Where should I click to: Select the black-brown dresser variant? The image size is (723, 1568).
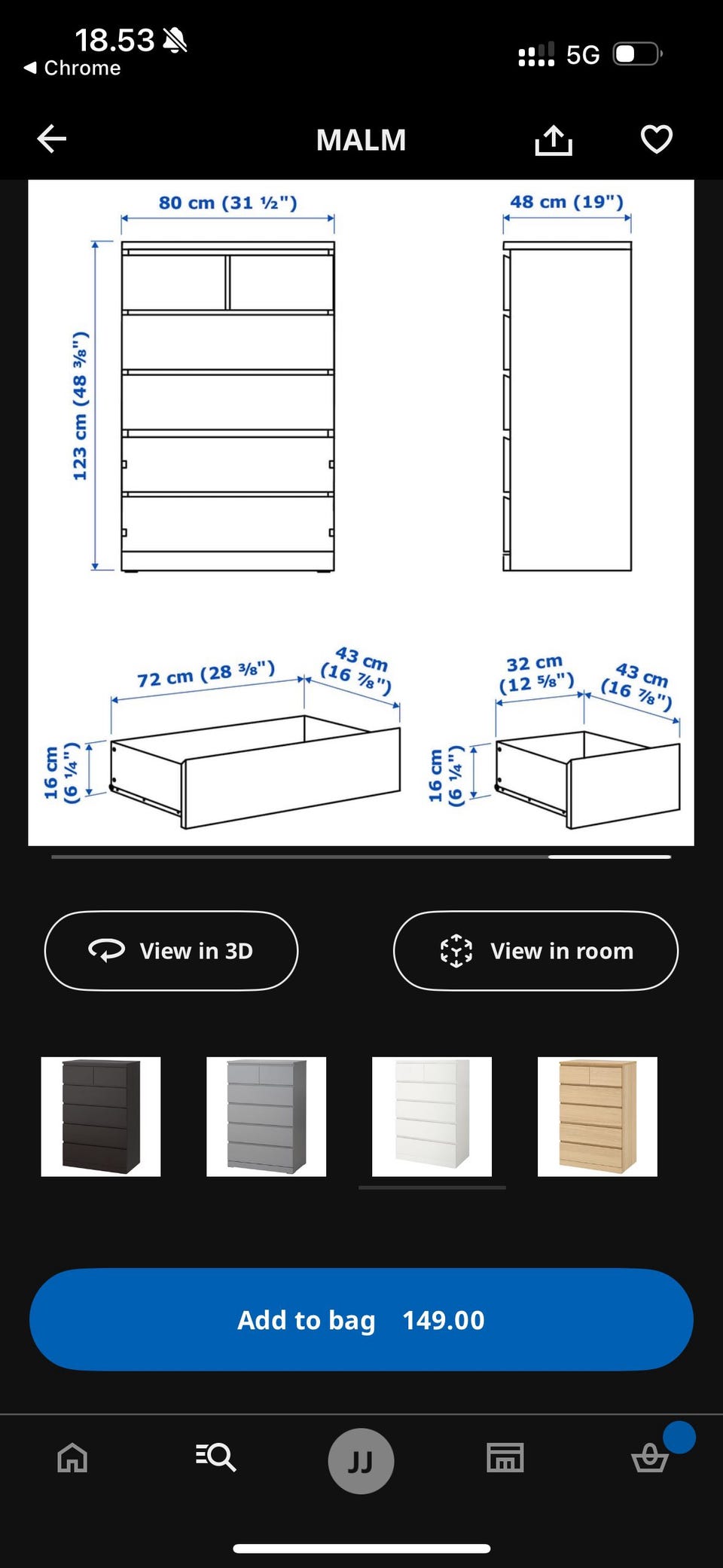click(101, 1117)
